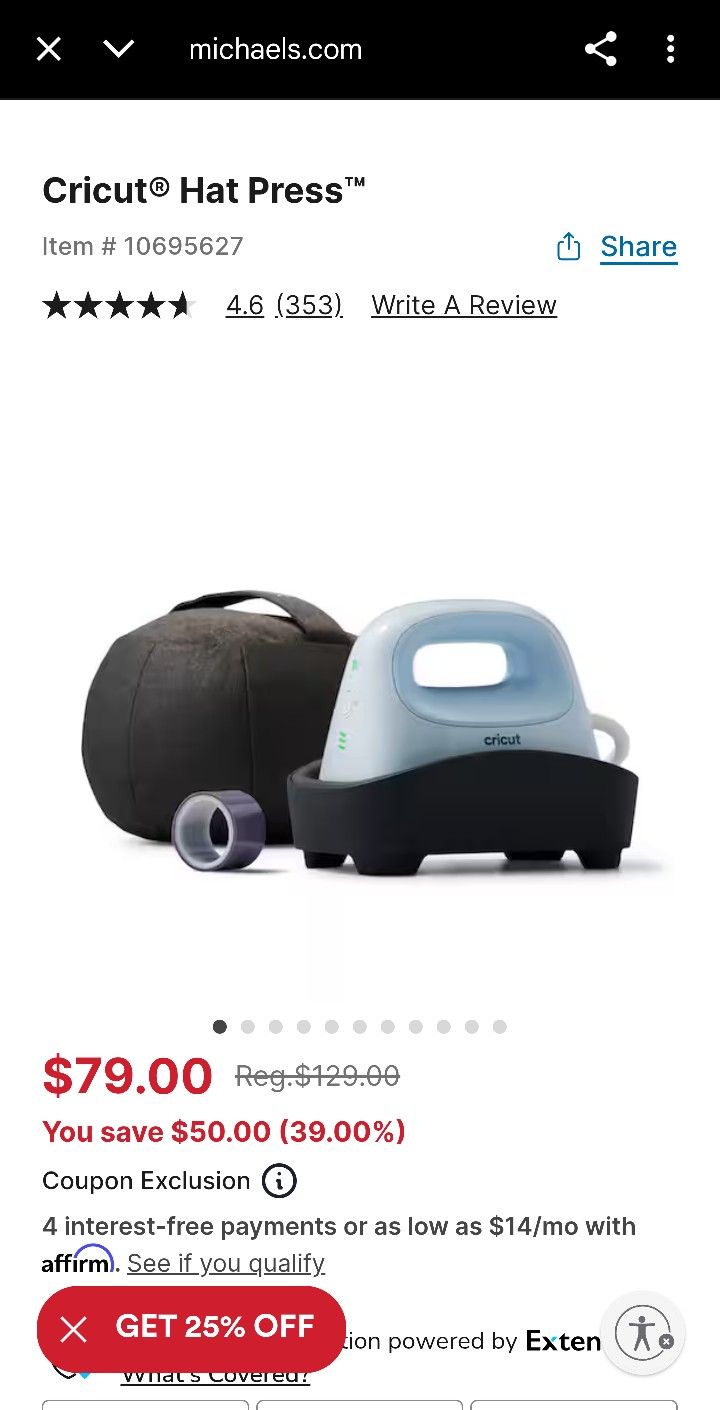Jump to the second product image dot

coord(248,1027)
